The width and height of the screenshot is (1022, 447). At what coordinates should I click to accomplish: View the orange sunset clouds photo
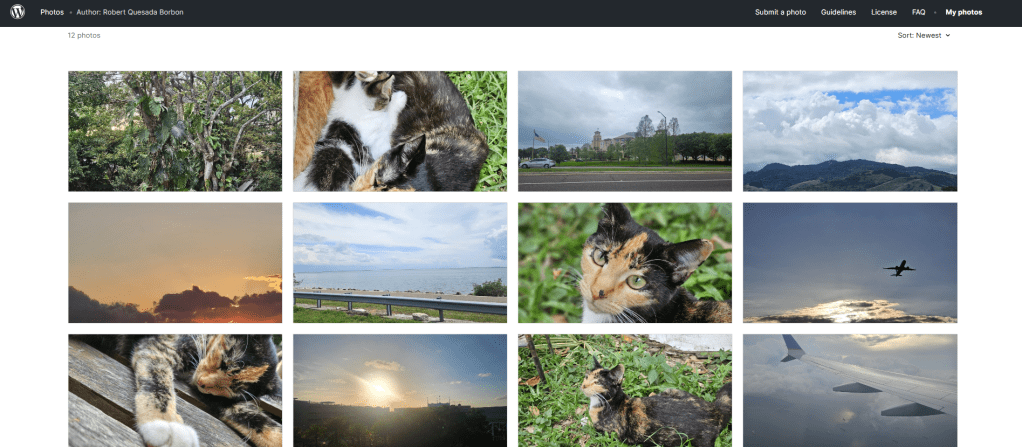click(x=175, y=263)
